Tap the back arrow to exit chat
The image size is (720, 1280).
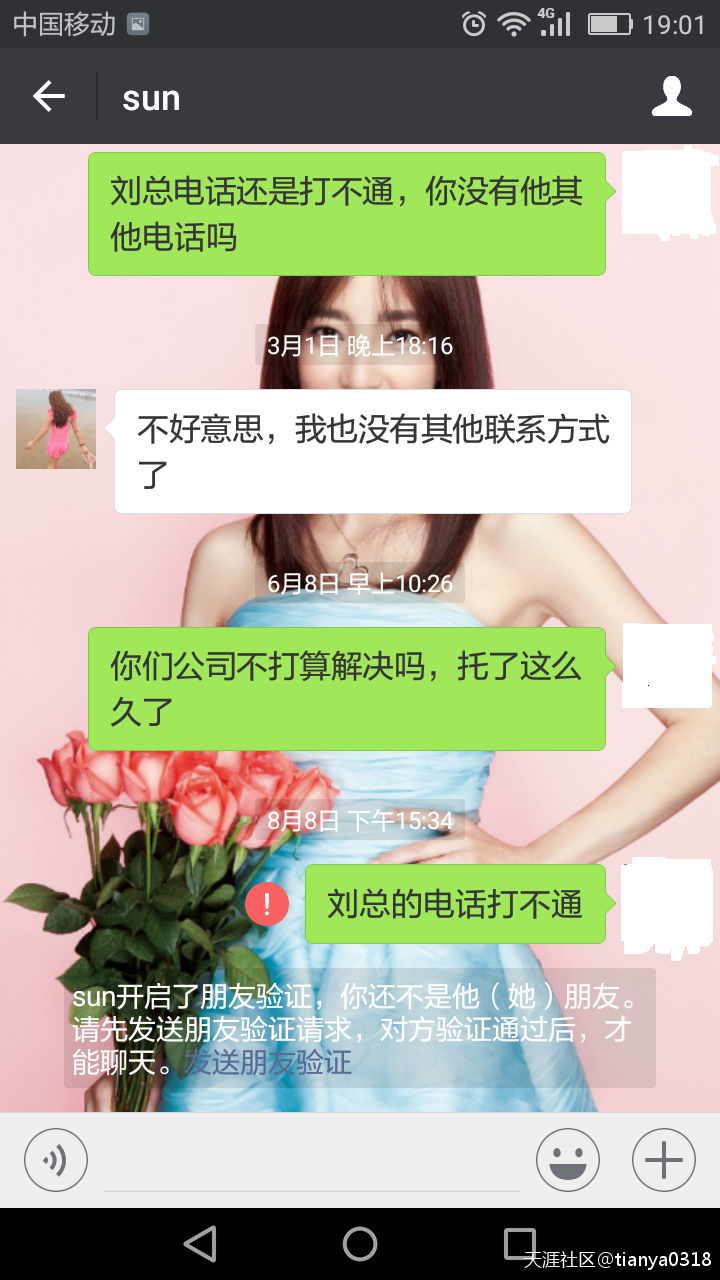[x=47, y=96]
